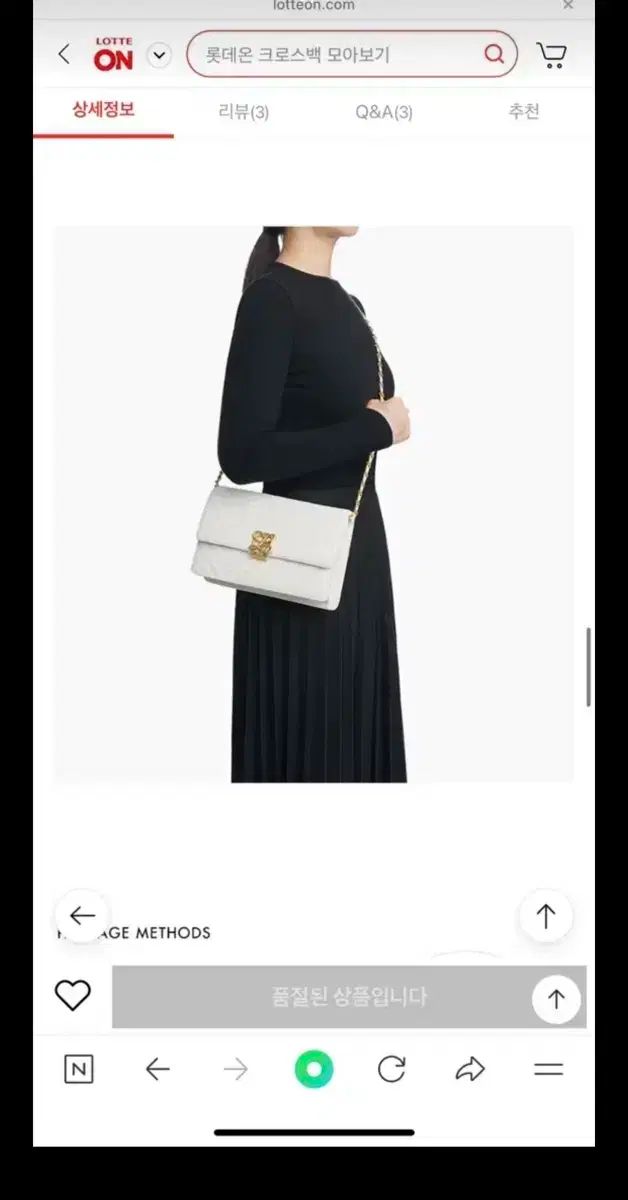Tap the up-arrow beside sold-out bar
The width and height of the screenshot is (628, 1200).
click(x=556, y=997)
